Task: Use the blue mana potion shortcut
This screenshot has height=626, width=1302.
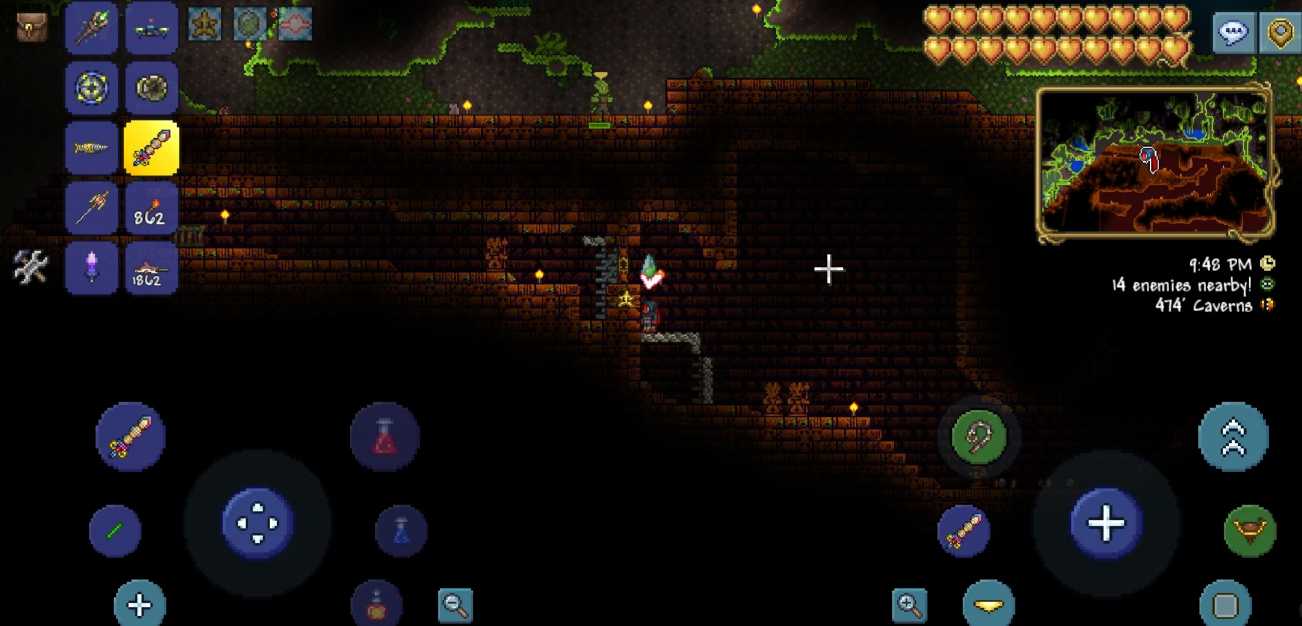Action: click(401, 531)
